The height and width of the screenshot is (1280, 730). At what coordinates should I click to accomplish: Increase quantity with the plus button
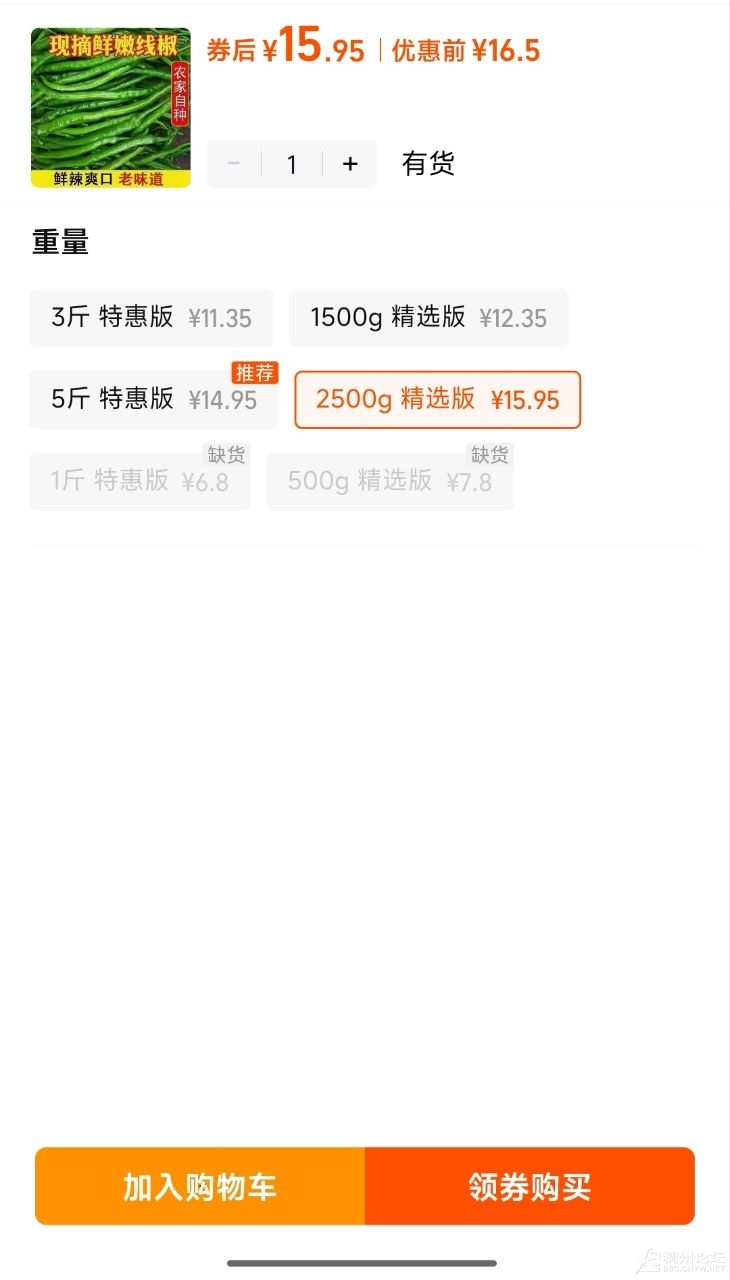tap(349, 164)
